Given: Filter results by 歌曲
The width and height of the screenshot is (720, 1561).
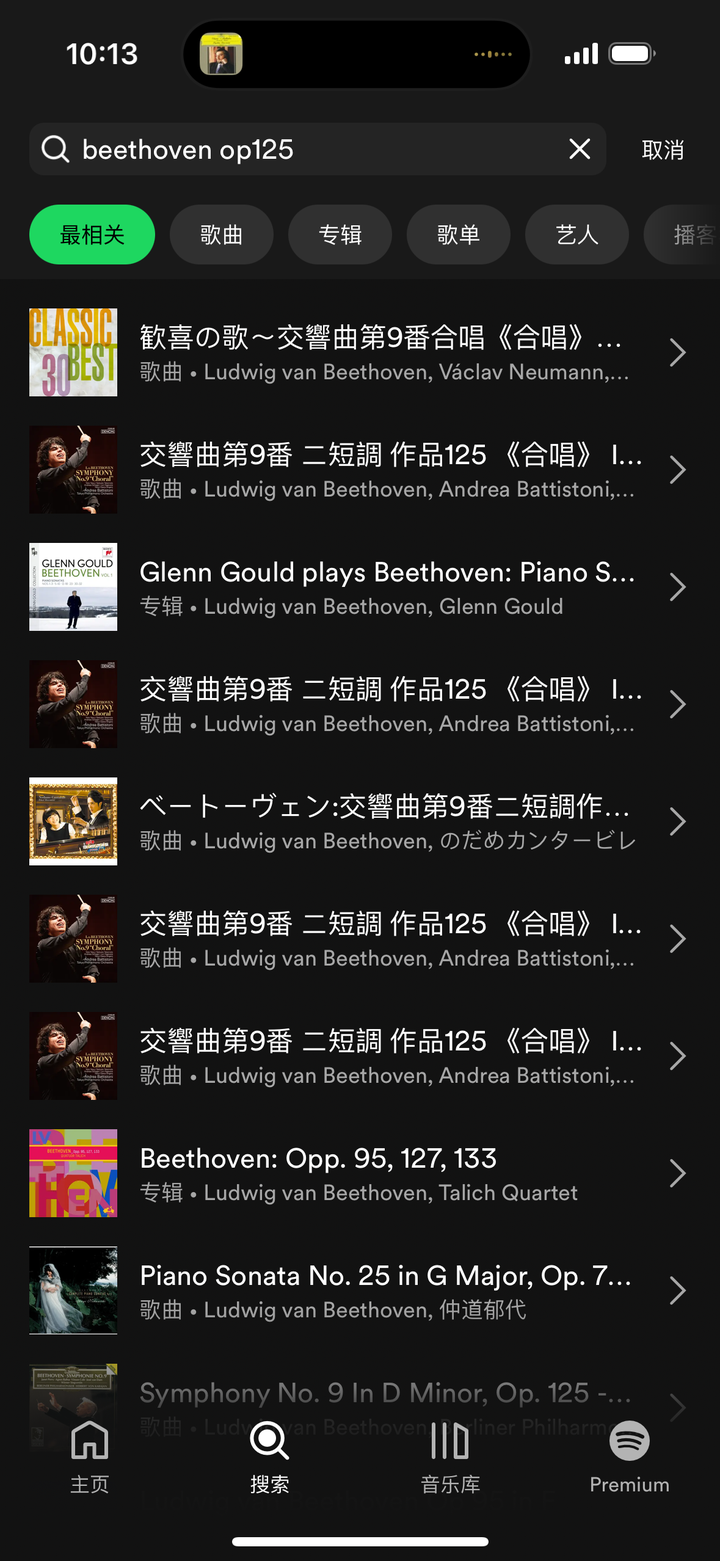Looking at the screenshot, I should [221, 235].
